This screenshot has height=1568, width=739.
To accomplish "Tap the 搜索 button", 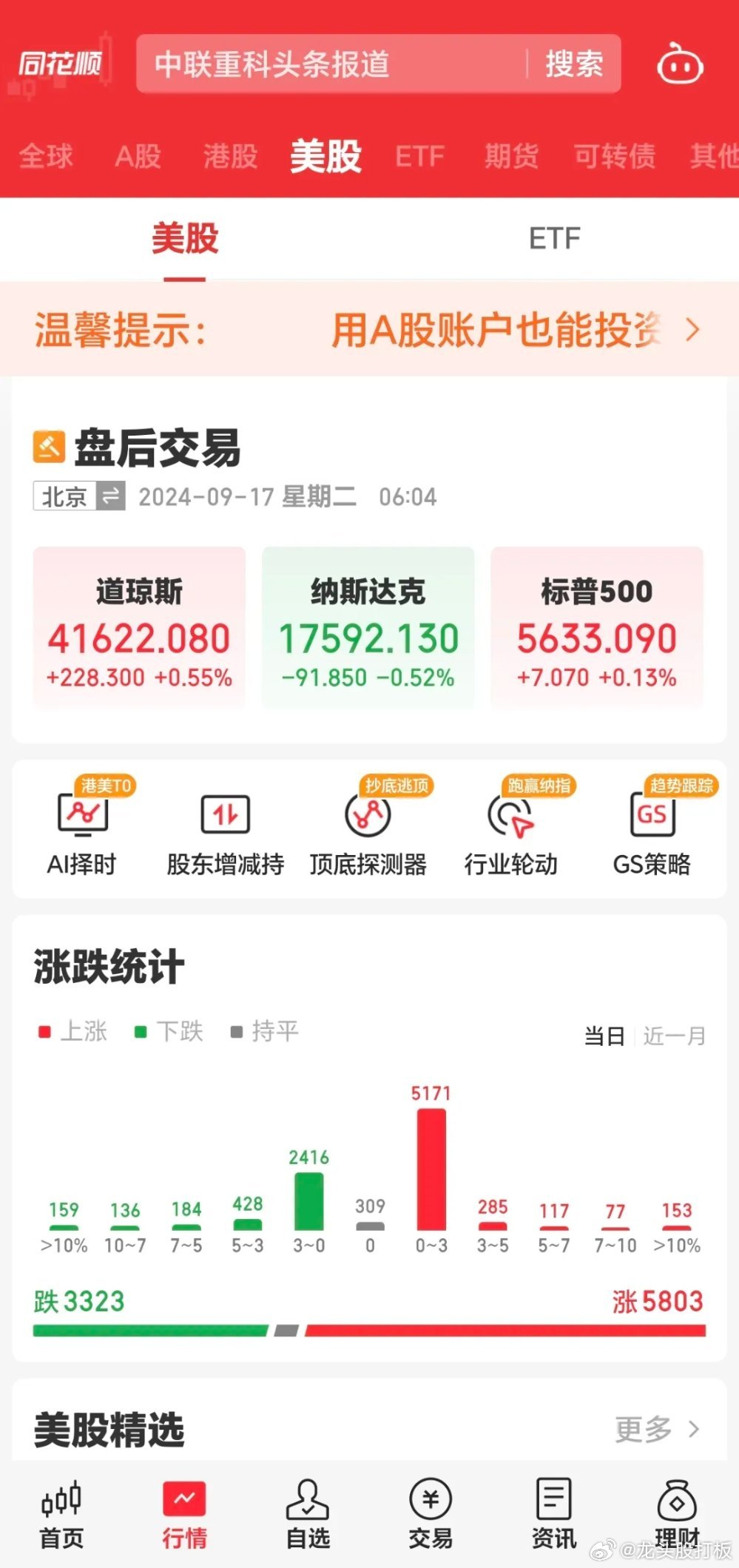I will (574, 64).
